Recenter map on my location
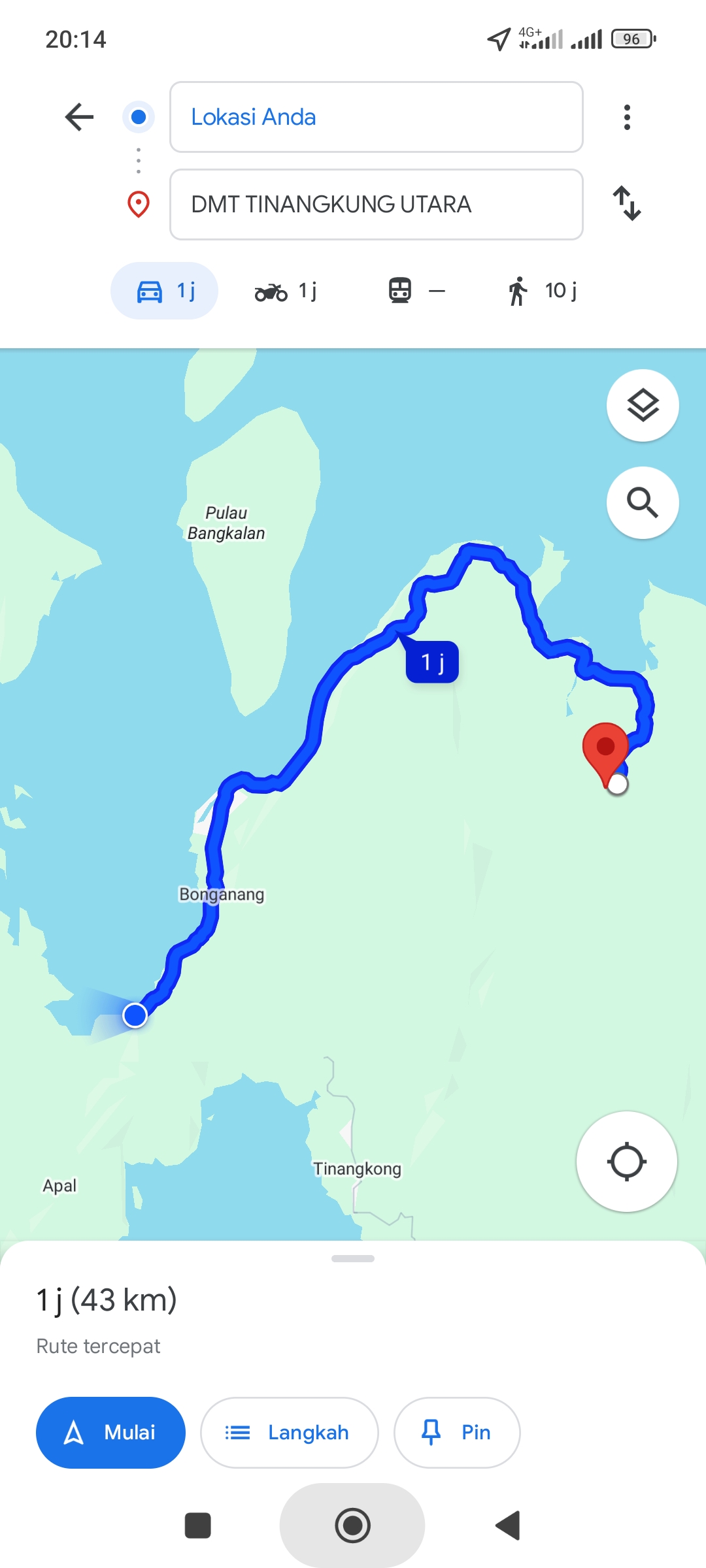 (x=626, y=1162)
